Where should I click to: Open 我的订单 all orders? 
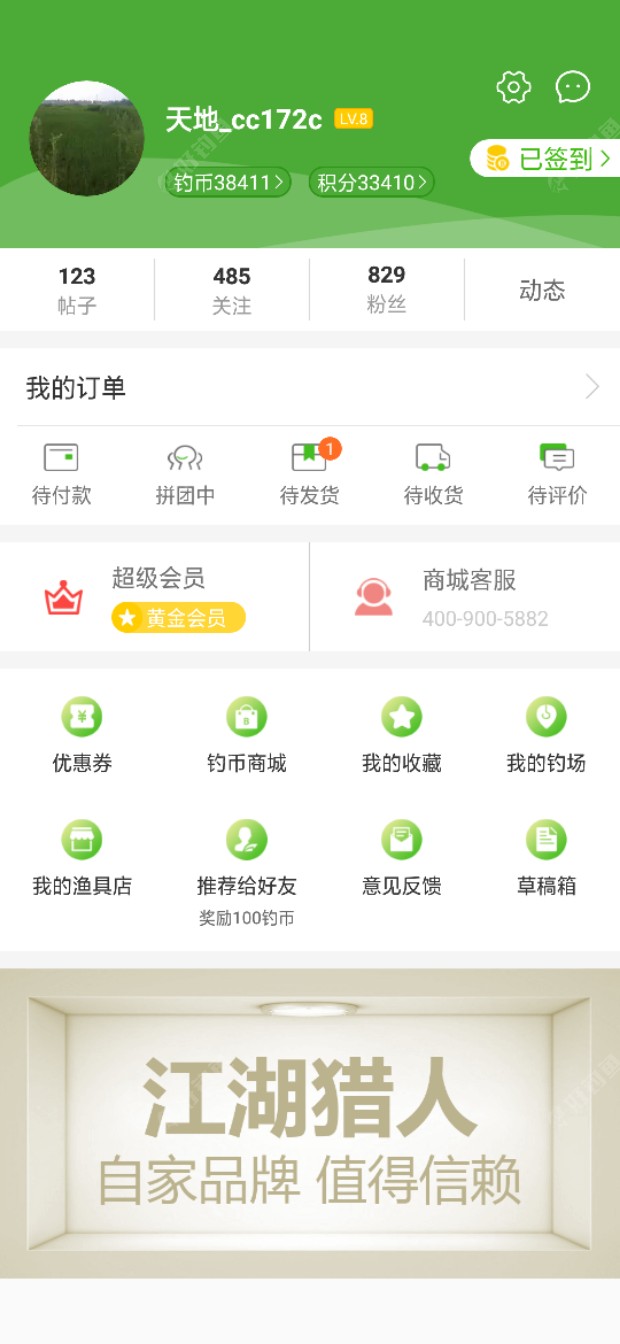(x=310, y=387)
